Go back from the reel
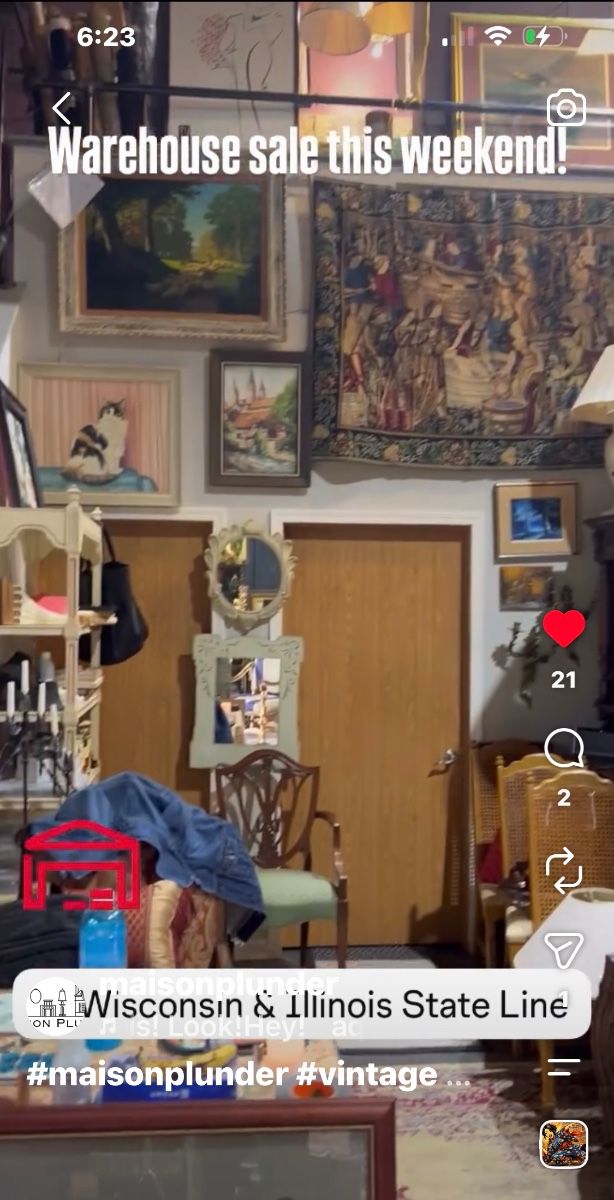 (x=63, y=108)
